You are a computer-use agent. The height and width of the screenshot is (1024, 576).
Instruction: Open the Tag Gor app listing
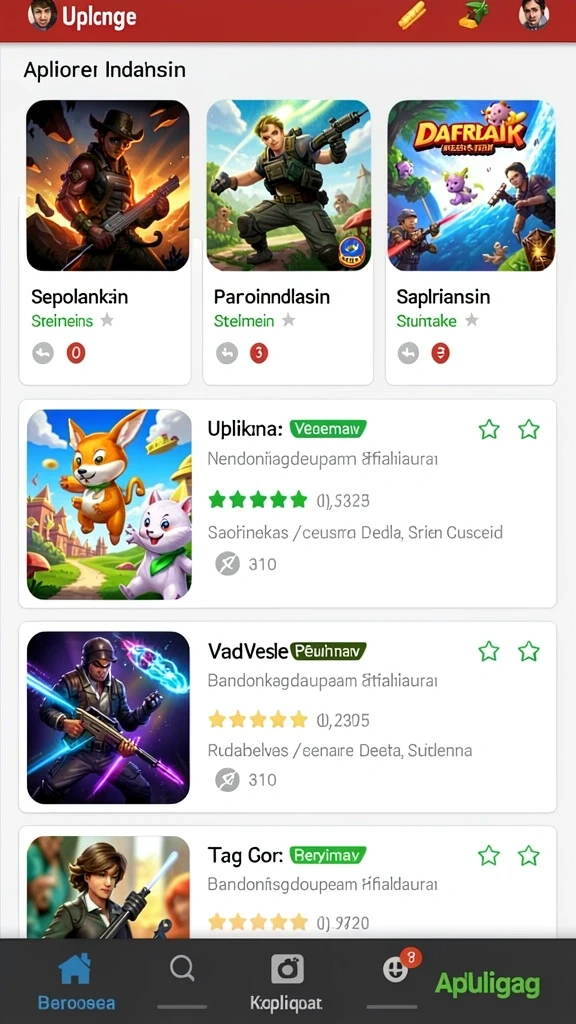click(x=288, y=882)
